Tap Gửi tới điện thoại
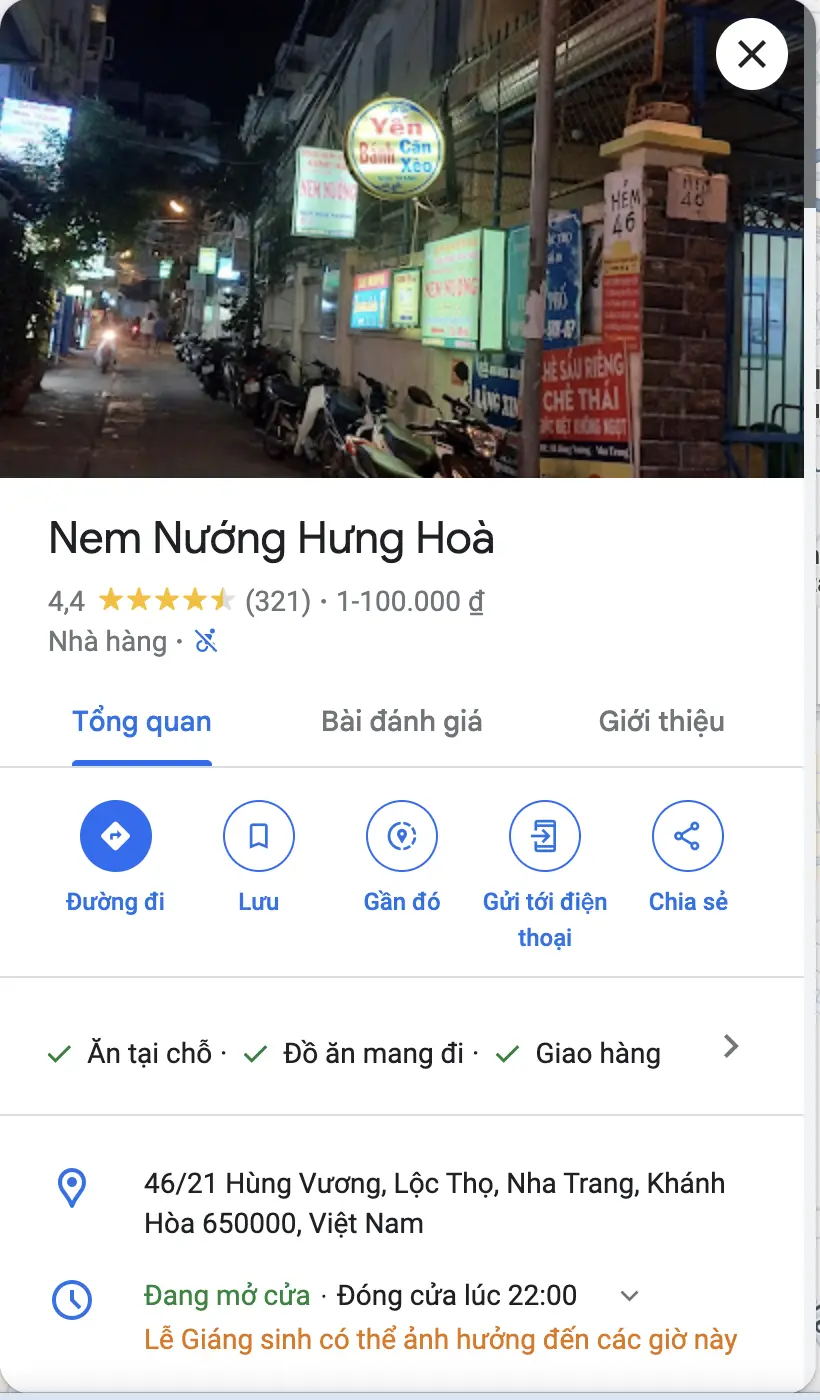Image resolution: width=820 pixels, height=1400 pixels. 545,837
